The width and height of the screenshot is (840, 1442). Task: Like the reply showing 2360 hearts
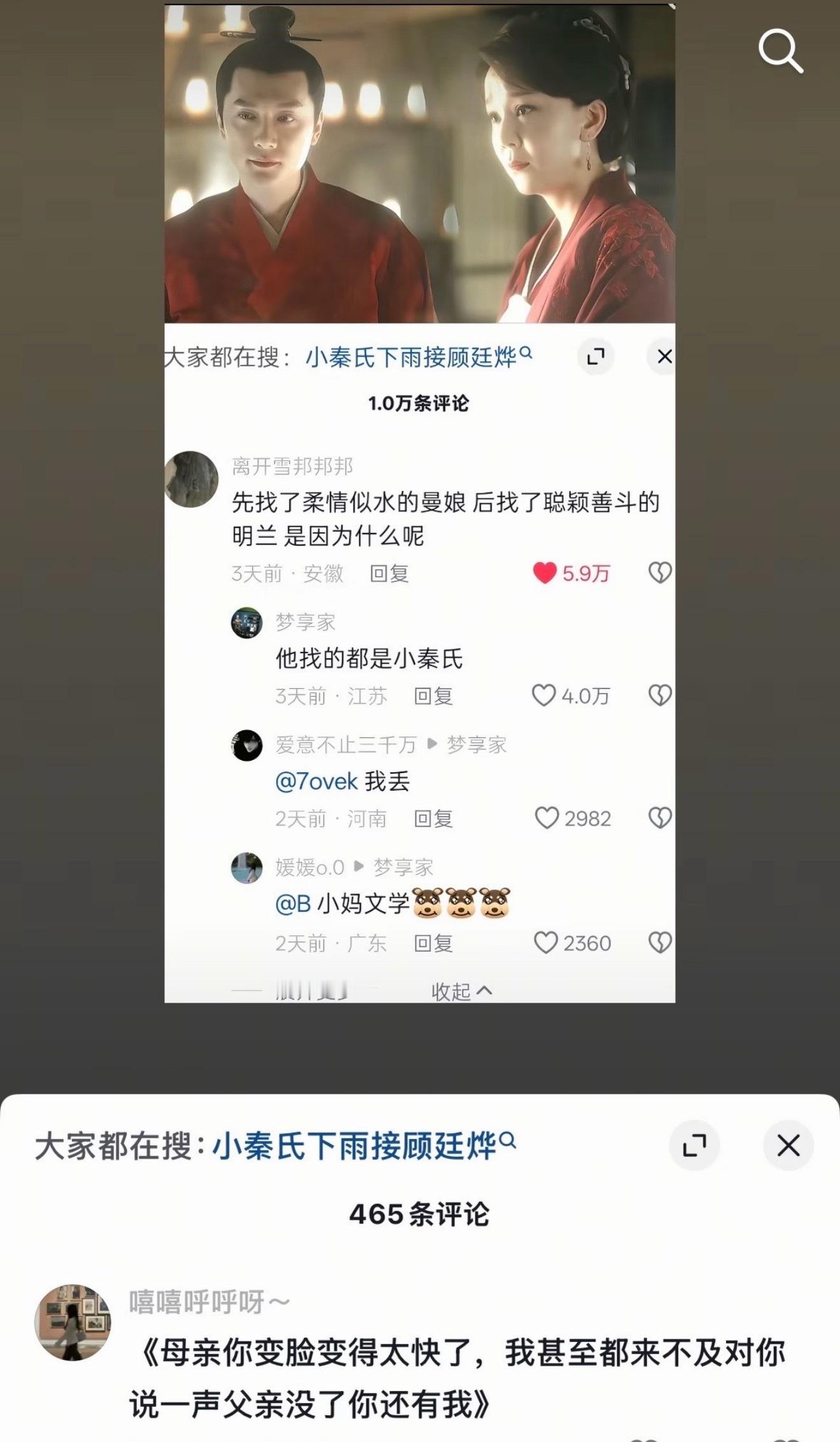point(545,943)
